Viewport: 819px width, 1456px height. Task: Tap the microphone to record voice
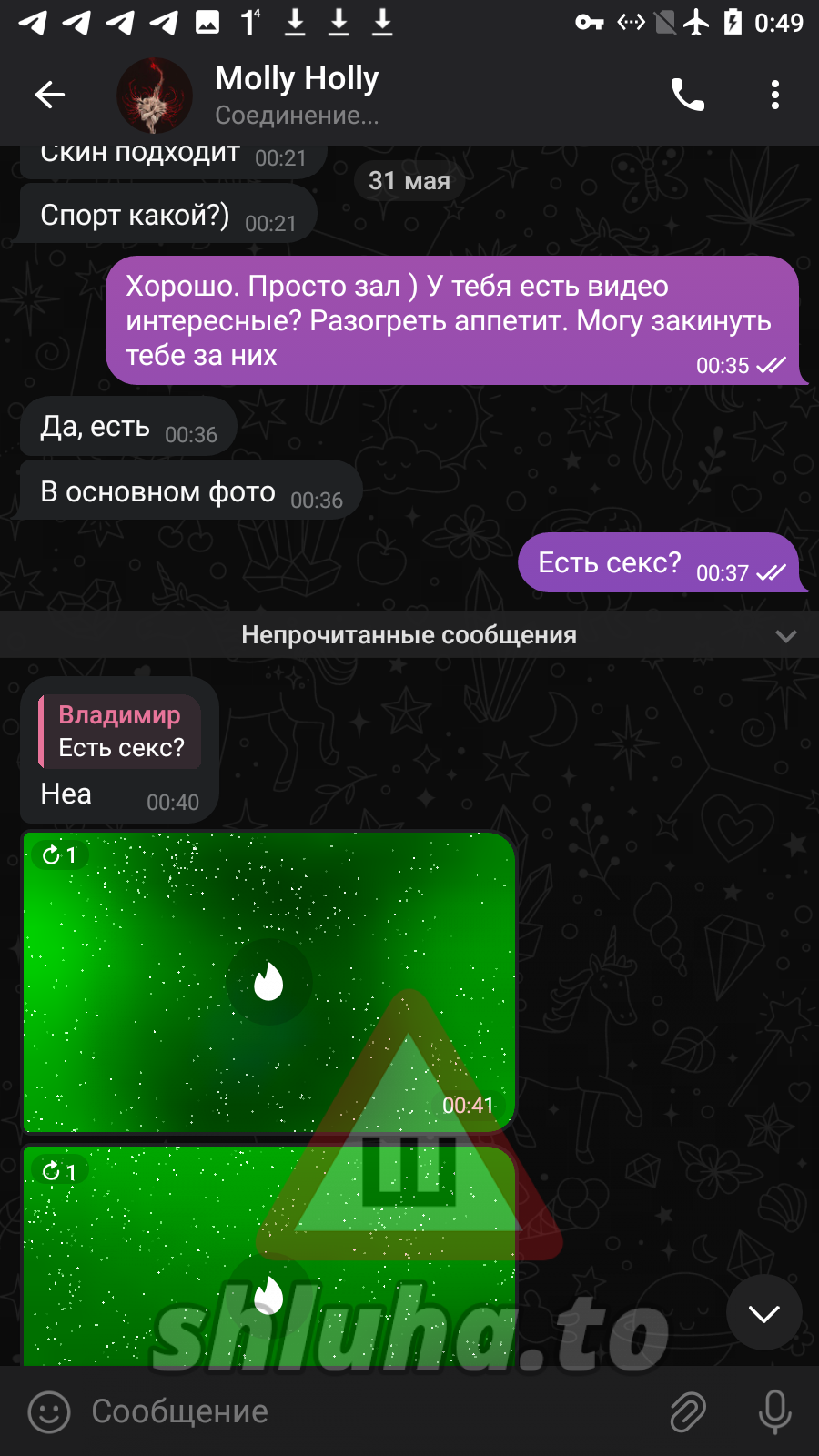(774, 1411)
